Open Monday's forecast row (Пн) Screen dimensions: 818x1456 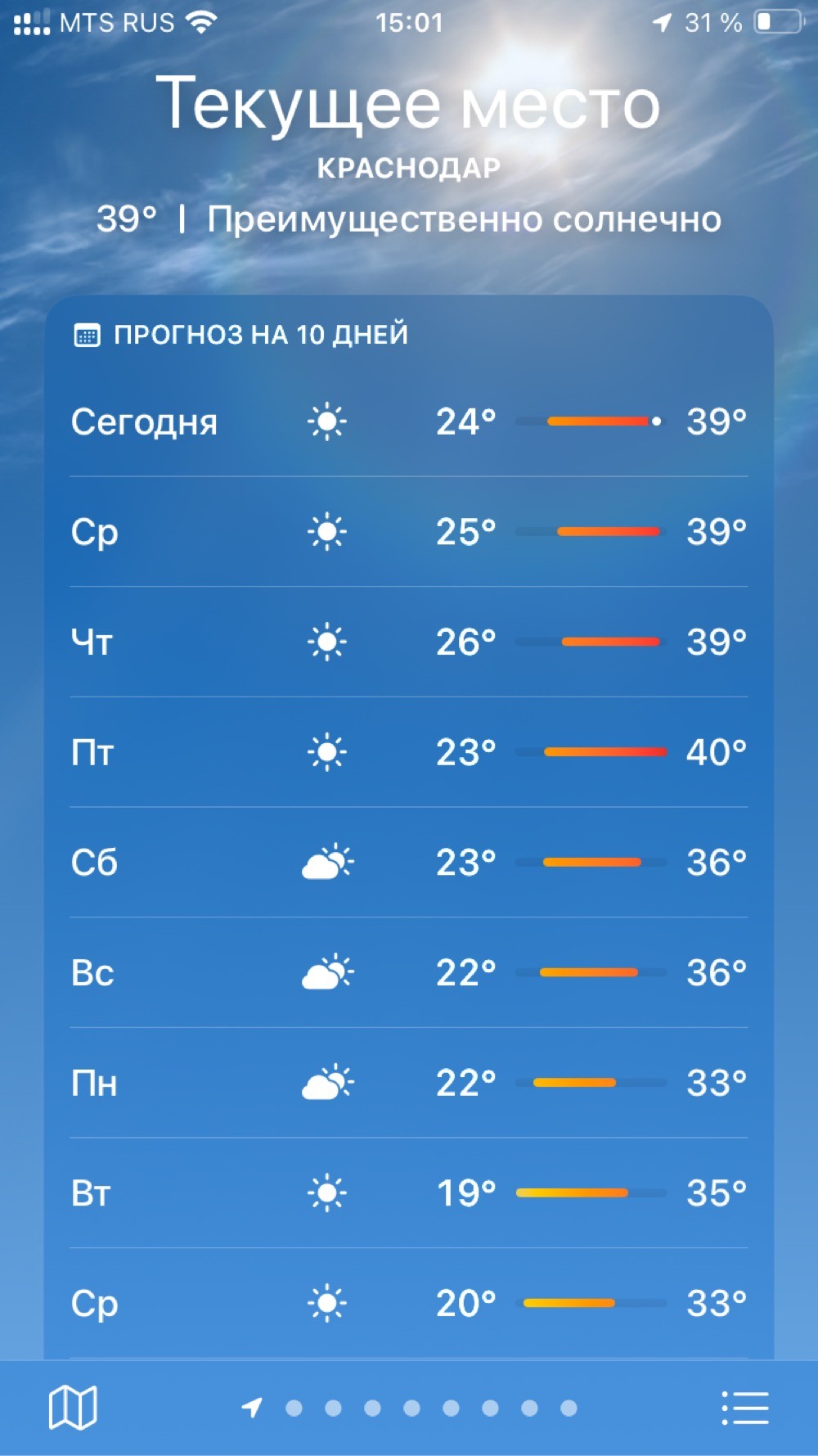click(409, 1083)
